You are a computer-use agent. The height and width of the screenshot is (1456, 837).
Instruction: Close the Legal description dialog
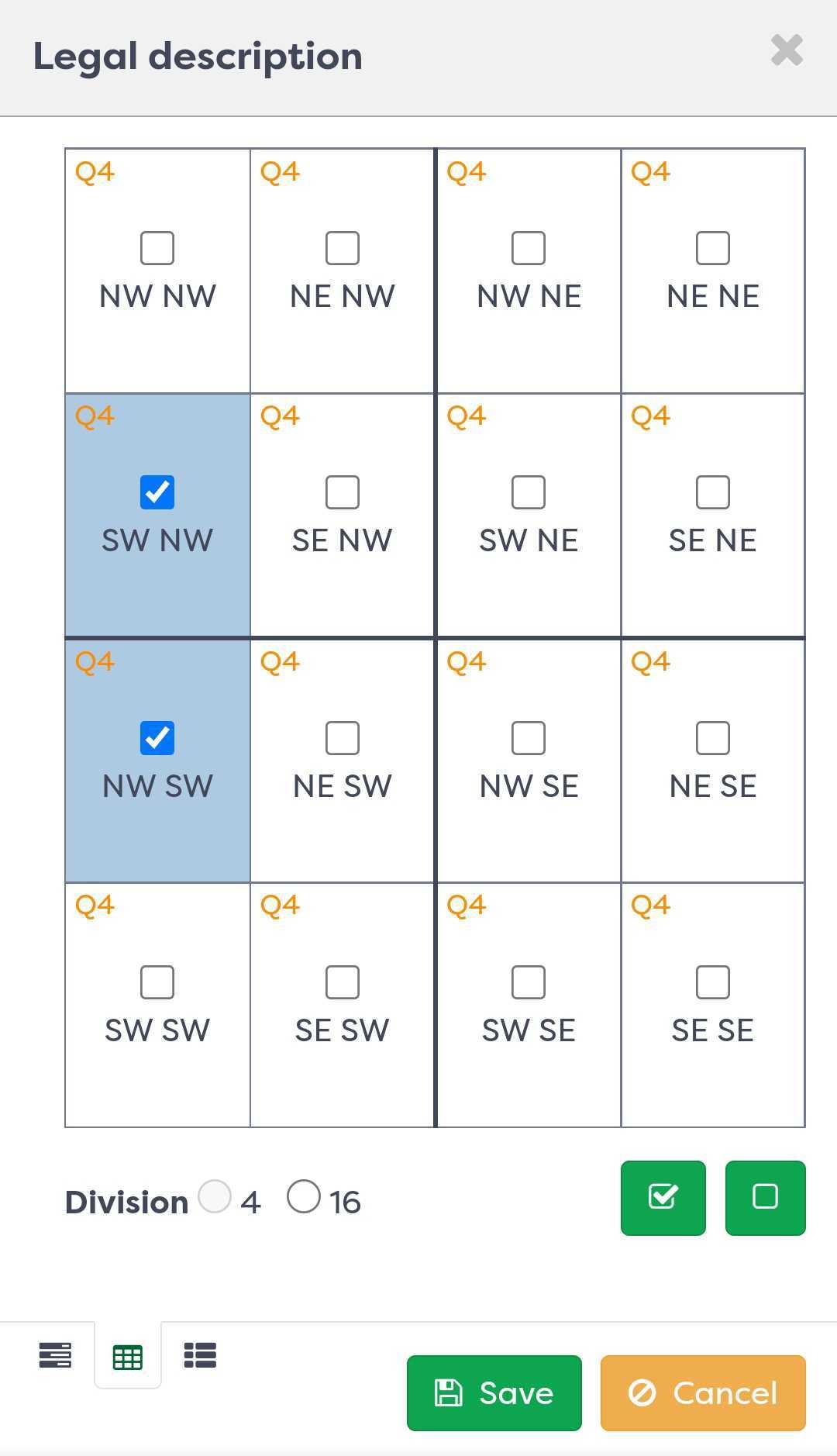coord(787,51)
